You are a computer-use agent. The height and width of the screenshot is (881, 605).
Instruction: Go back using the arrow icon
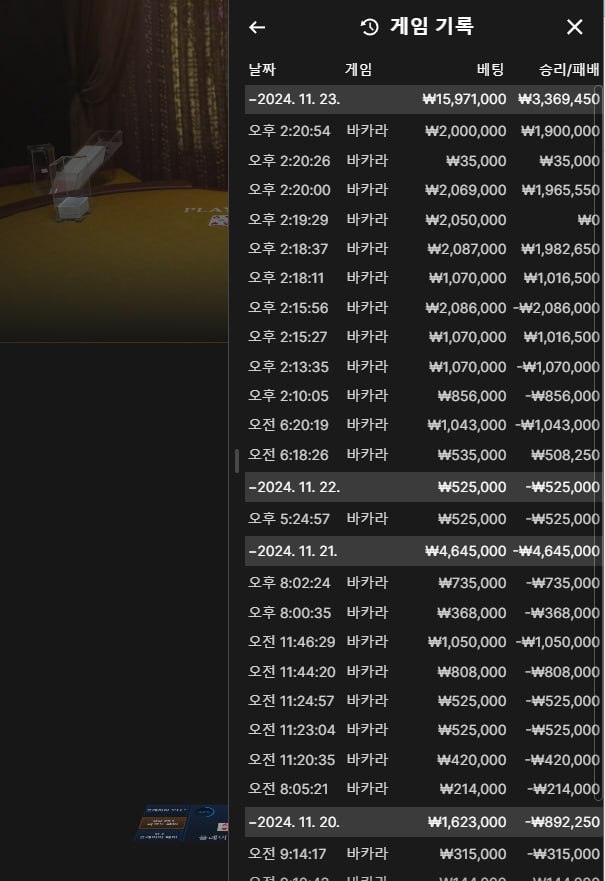click(257, 27)
